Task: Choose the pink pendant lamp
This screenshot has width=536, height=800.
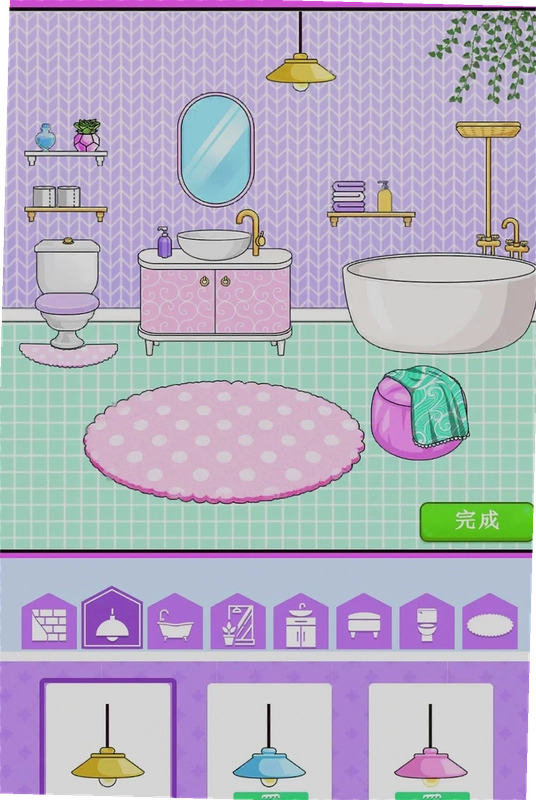Action: coord(430,742)
